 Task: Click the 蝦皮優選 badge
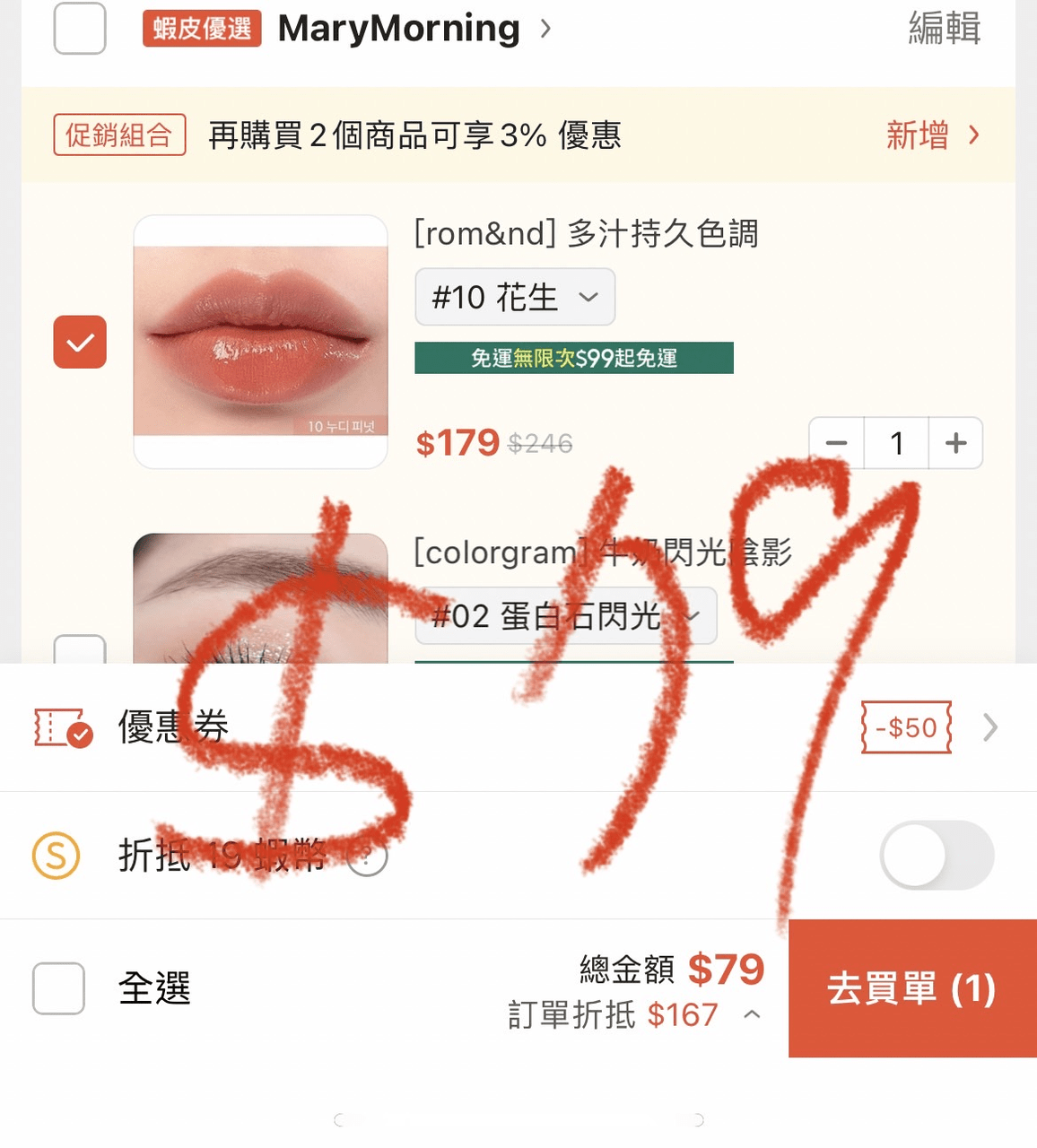point(201,28)
